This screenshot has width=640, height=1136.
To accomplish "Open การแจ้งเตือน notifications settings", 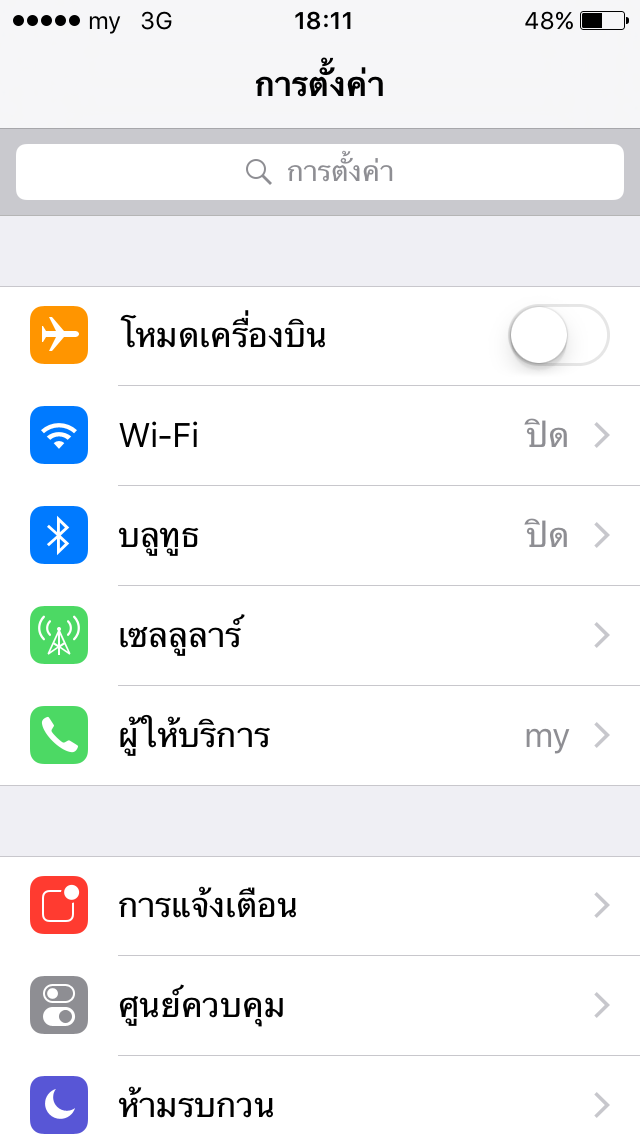I will [x=320, y=906].
